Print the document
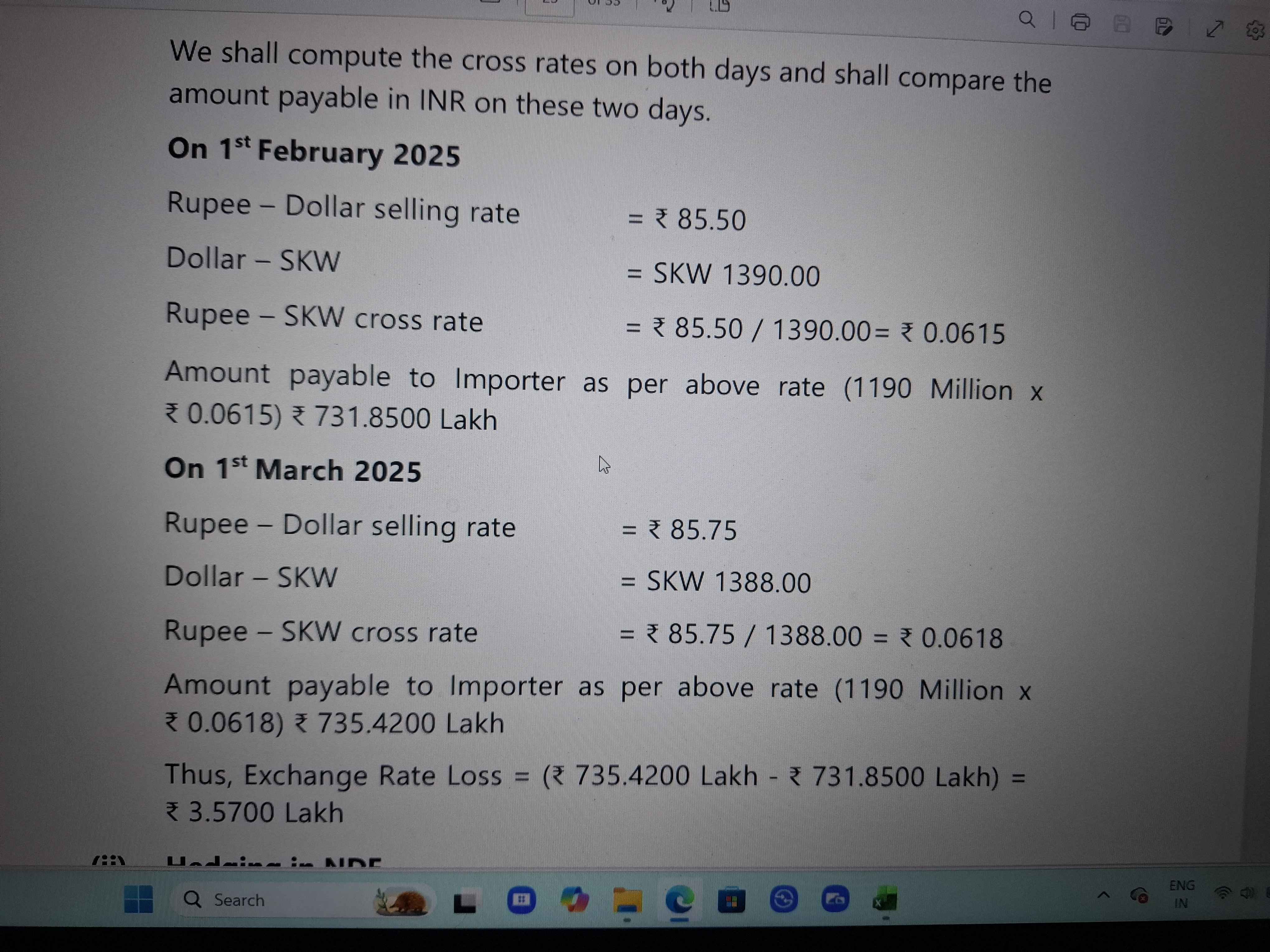Image resolution: width=1270 pixels, height=952 pixels. tap(1080, 22)
